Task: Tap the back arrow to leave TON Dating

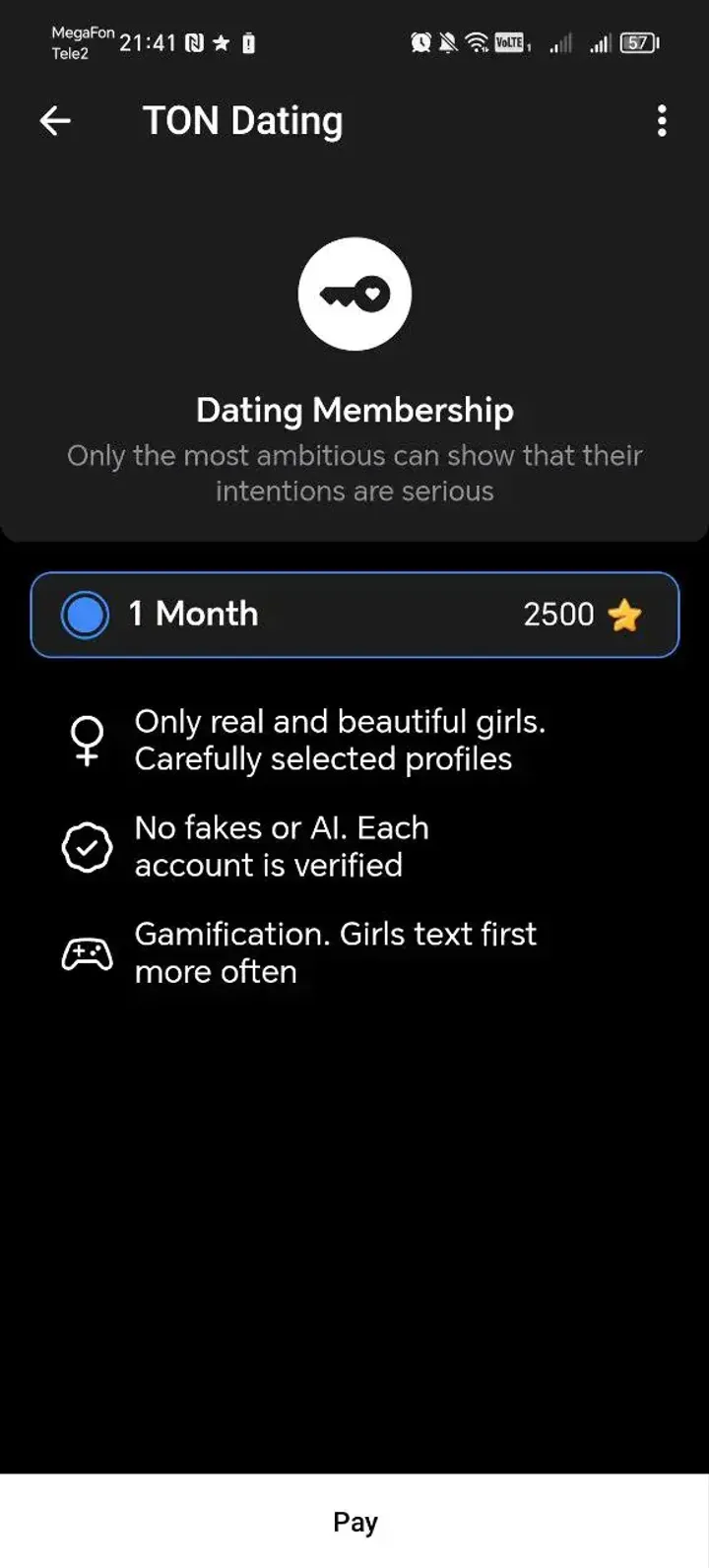Action: 56,120
